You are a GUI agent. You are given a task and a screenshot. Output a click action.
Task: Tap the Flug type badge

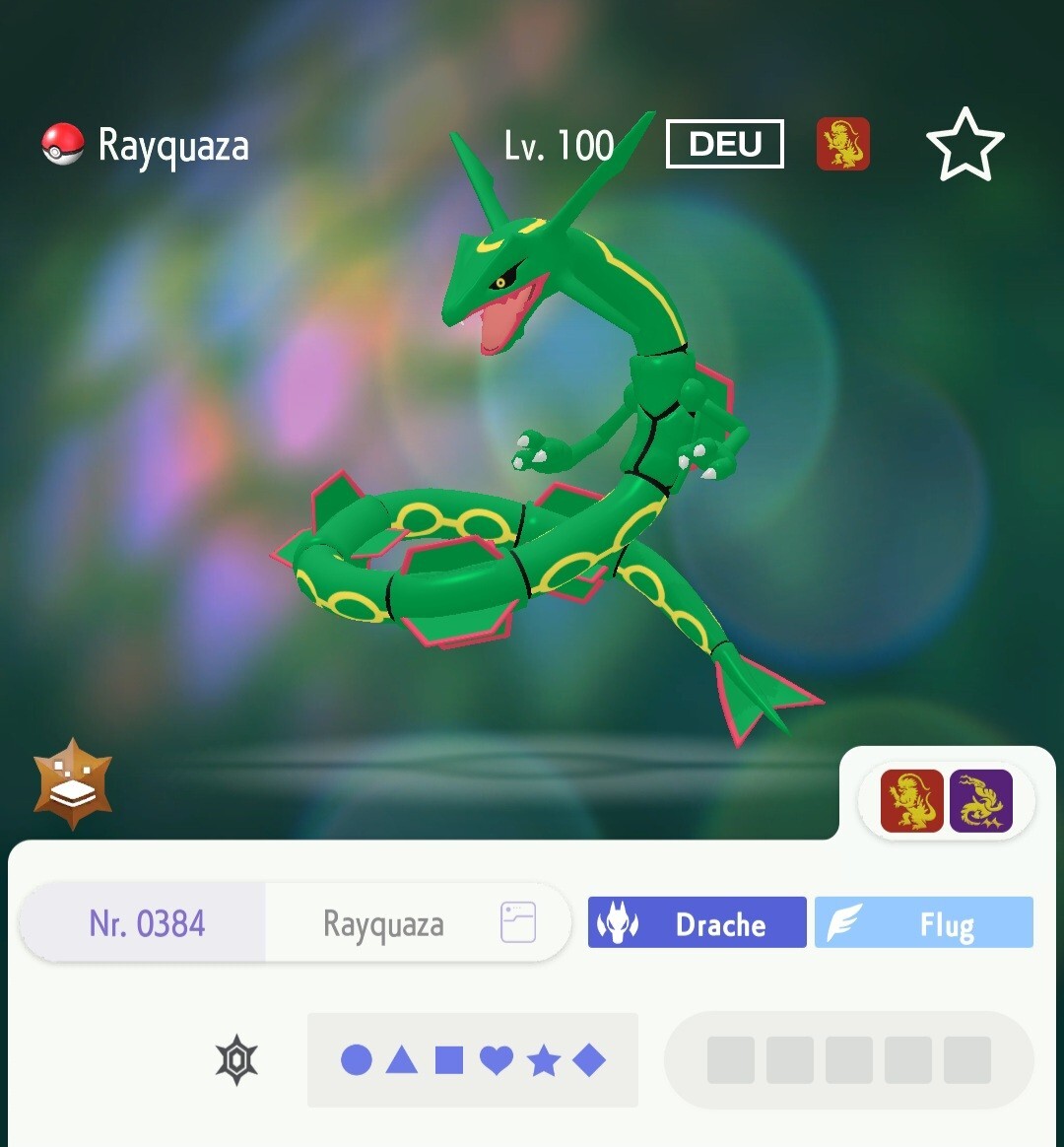[923, 923]
